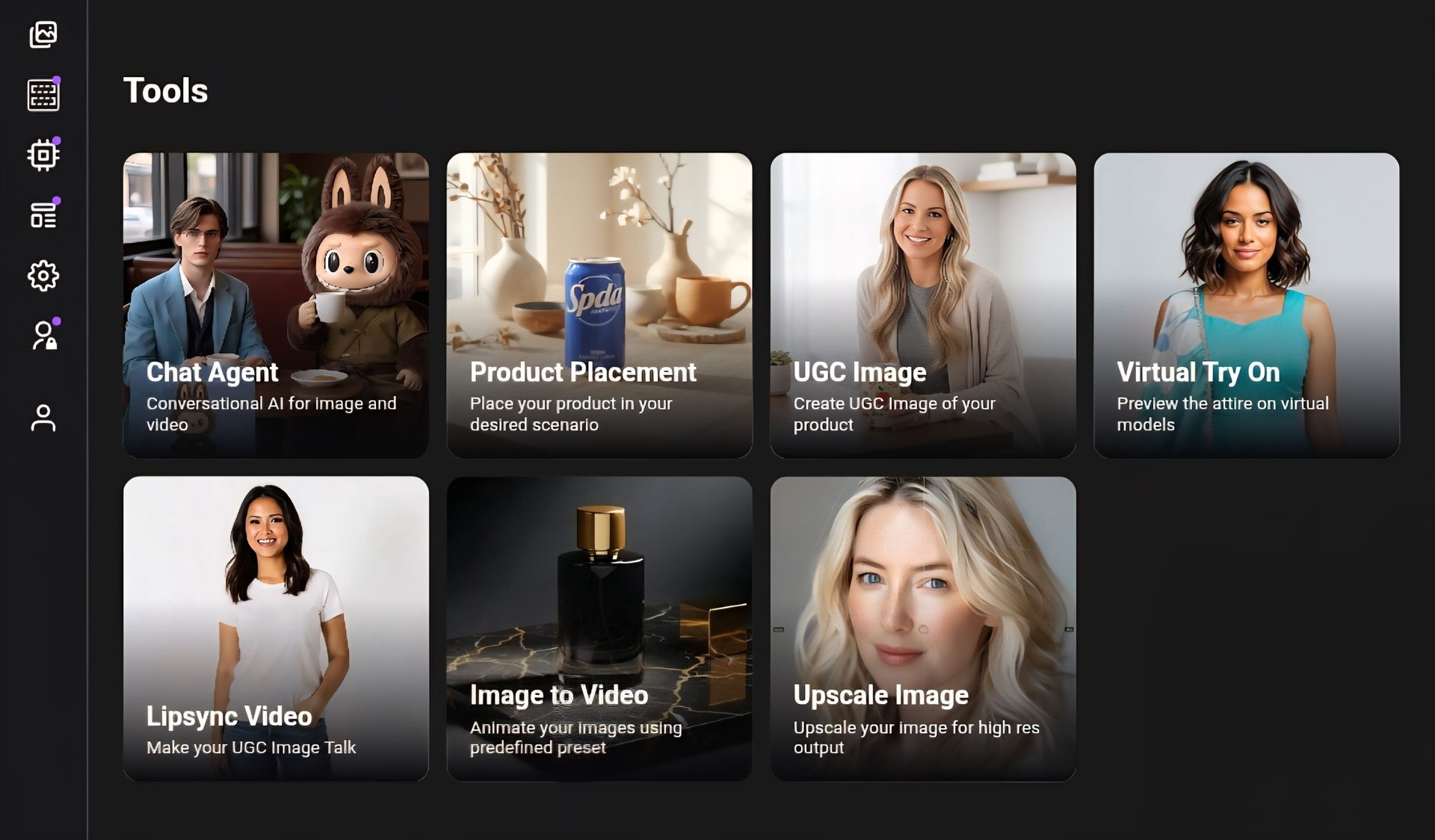Launch the Virtual Try On tool

click(1246, 305)
